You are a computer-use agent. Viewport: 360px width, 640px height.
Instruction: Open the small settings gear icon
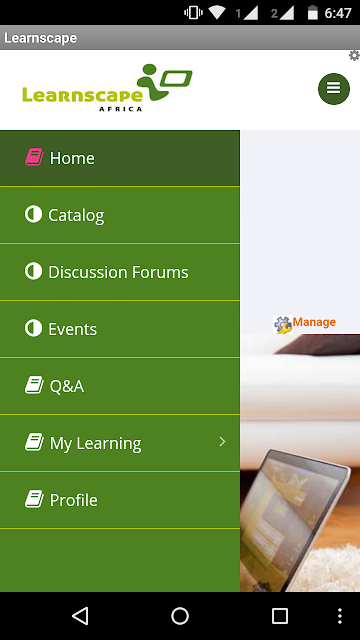coord(354,56)
